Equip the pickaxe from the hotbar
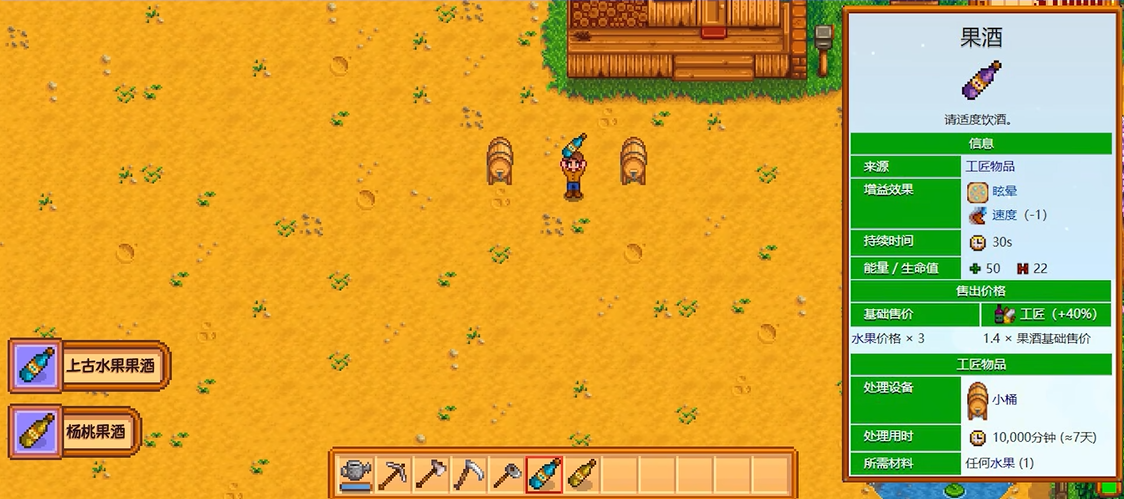This screenshot has width=1124, height=499. 393,471
